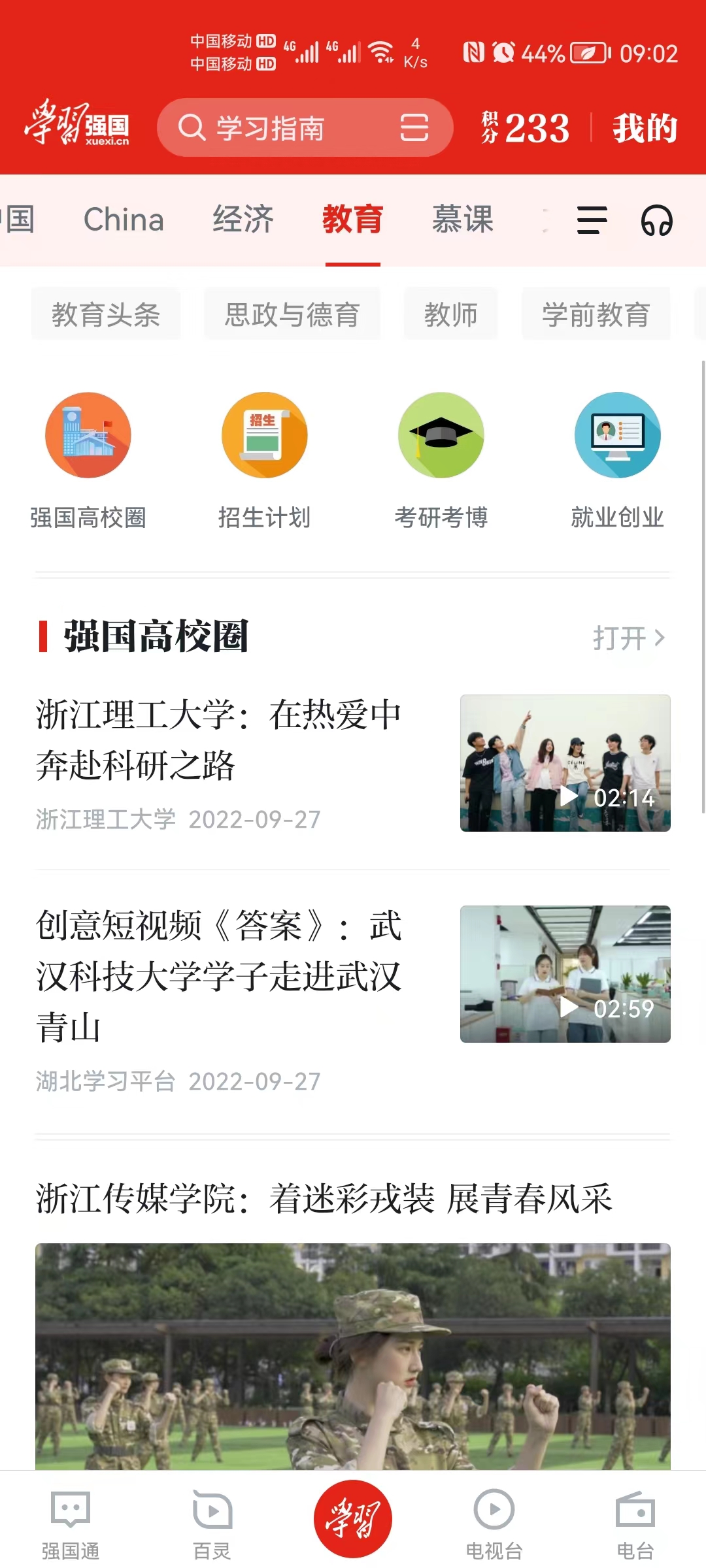Go to the 电视台 bottom tab

494,1524
